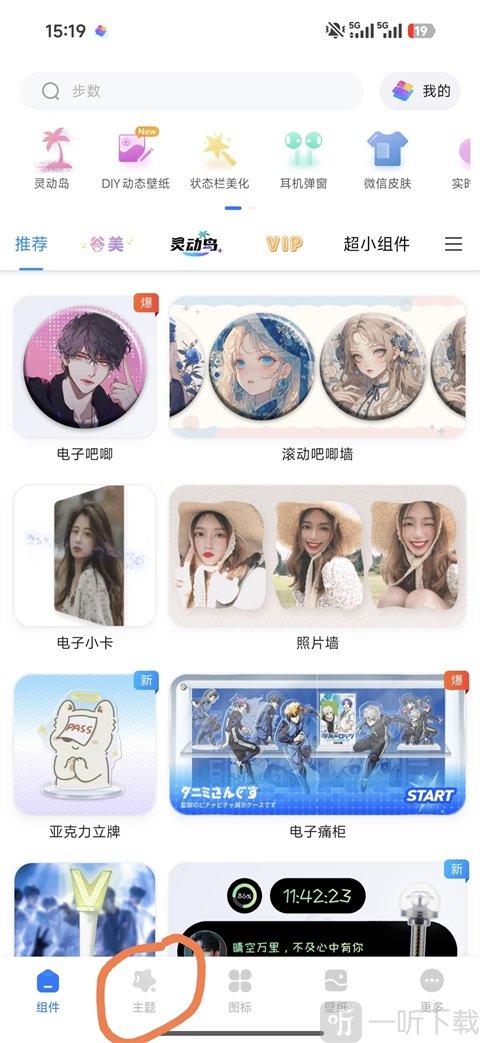Switch to the 谷美 top tab
Viewport: 480px width, 1043px height.
point(106,244)
